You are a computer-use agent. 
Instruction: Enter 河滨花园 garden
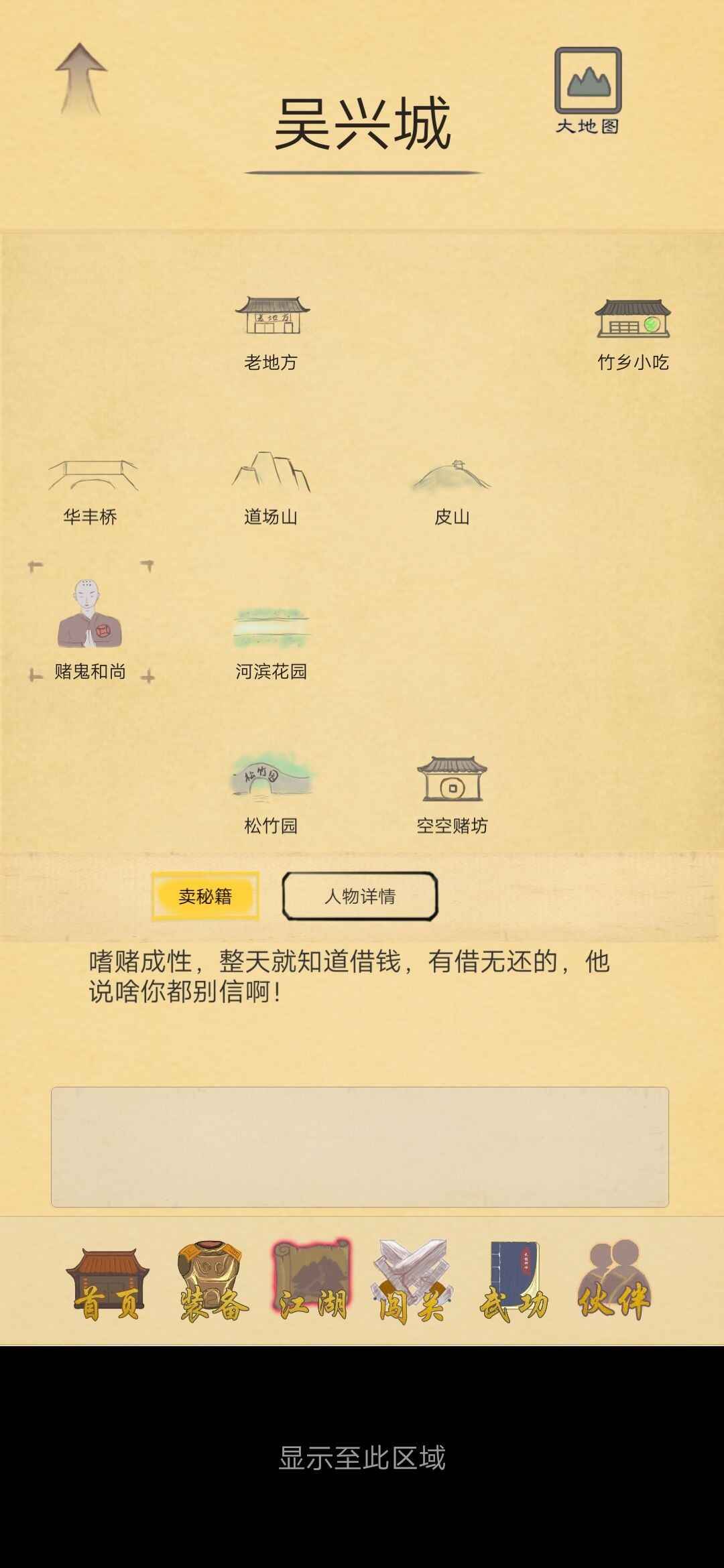click(x=271, y=641)
